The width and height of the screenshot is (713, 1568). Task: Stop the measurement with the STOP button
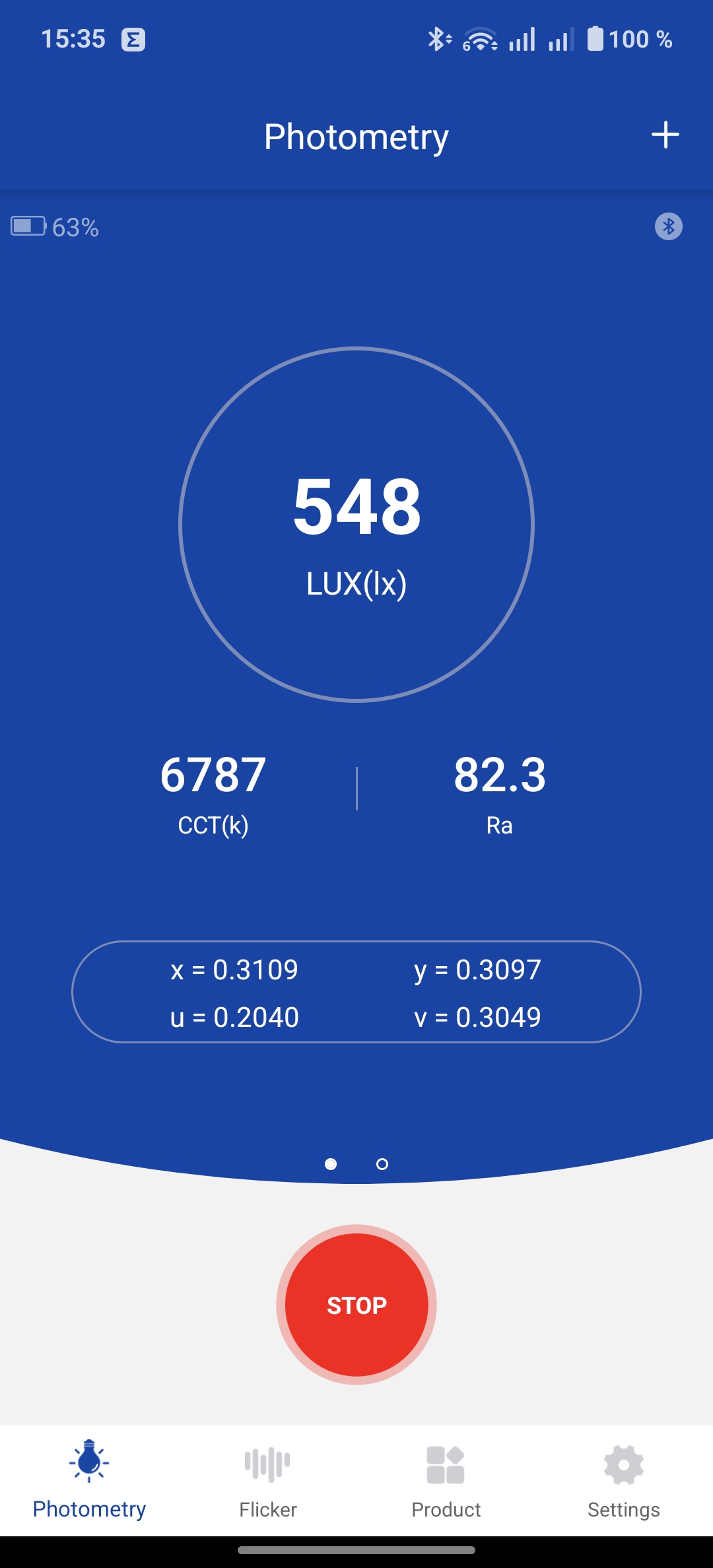(x=356, y=1305)
